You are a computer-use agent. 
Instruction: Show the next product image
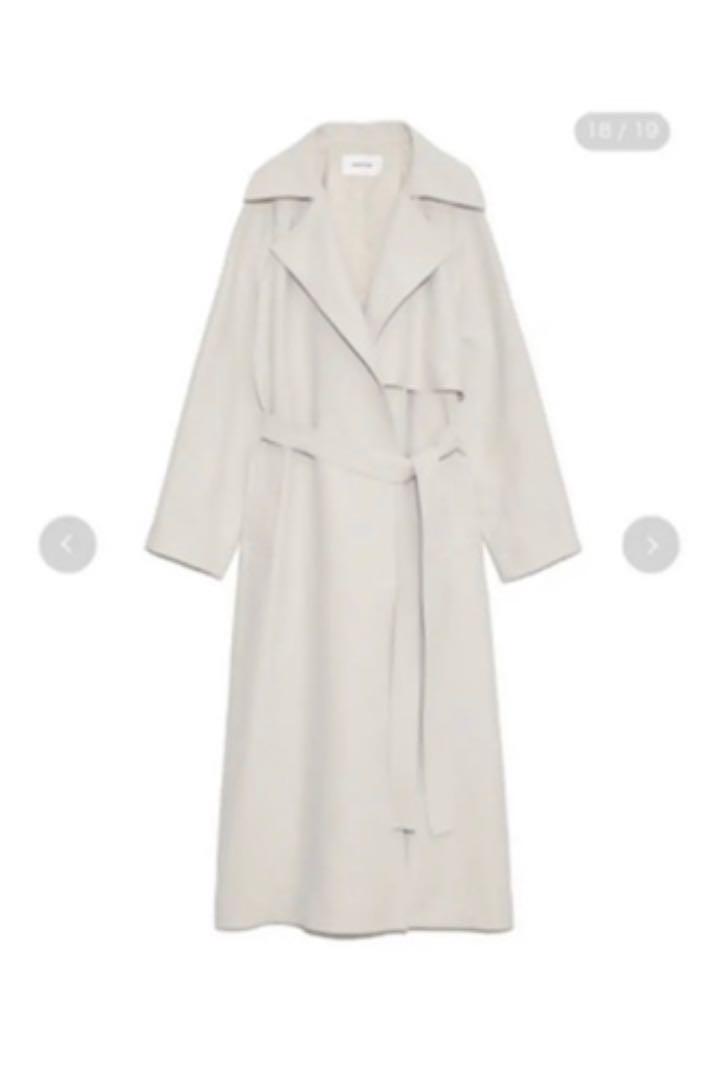651,544
